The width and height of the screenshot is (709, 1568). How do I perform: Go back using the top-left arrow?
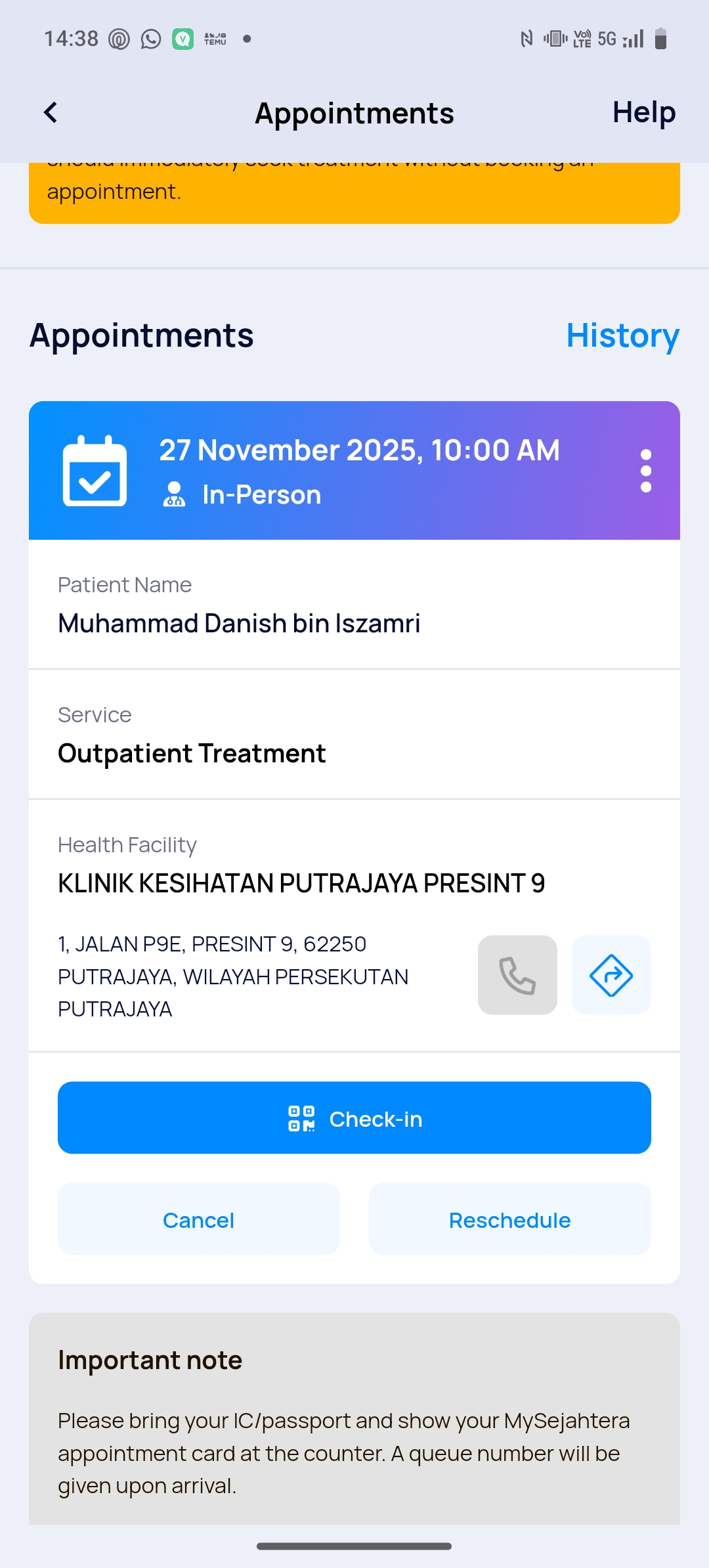(x=51, y=112)
